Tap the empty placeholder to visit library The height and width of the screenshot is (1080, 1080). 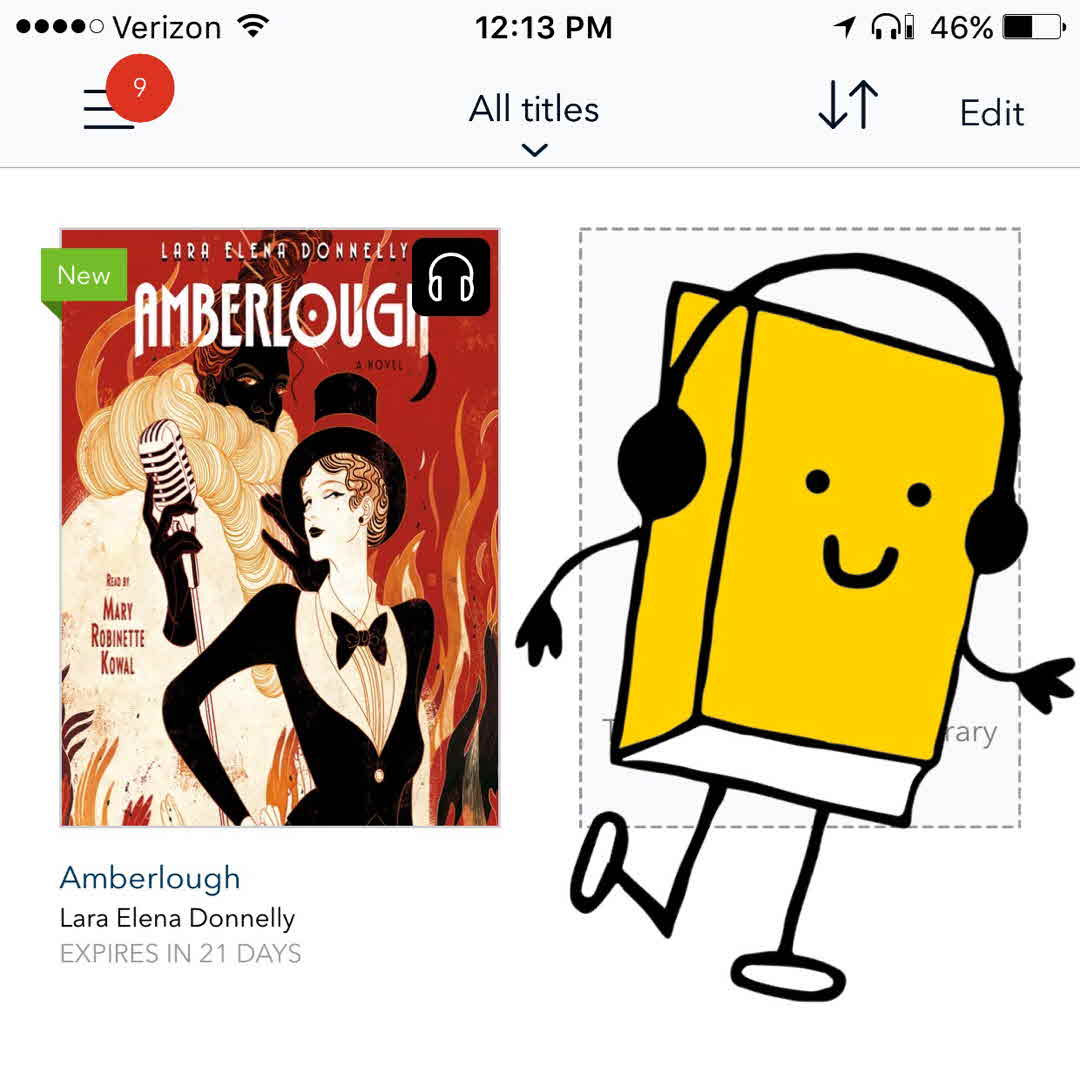tap(800, 527)
